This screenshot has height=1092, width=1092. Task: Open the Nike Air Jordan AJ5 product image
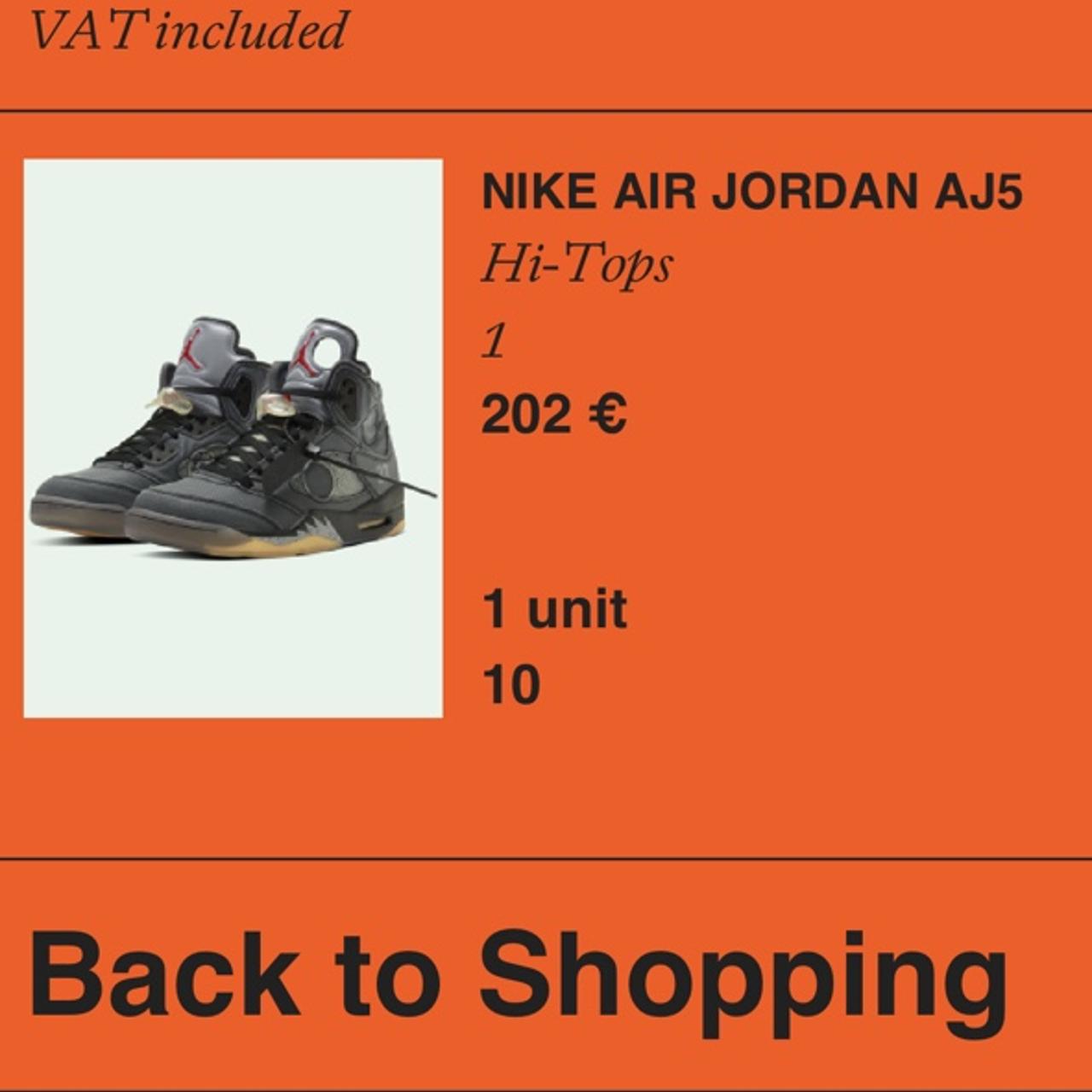(233, 438)
